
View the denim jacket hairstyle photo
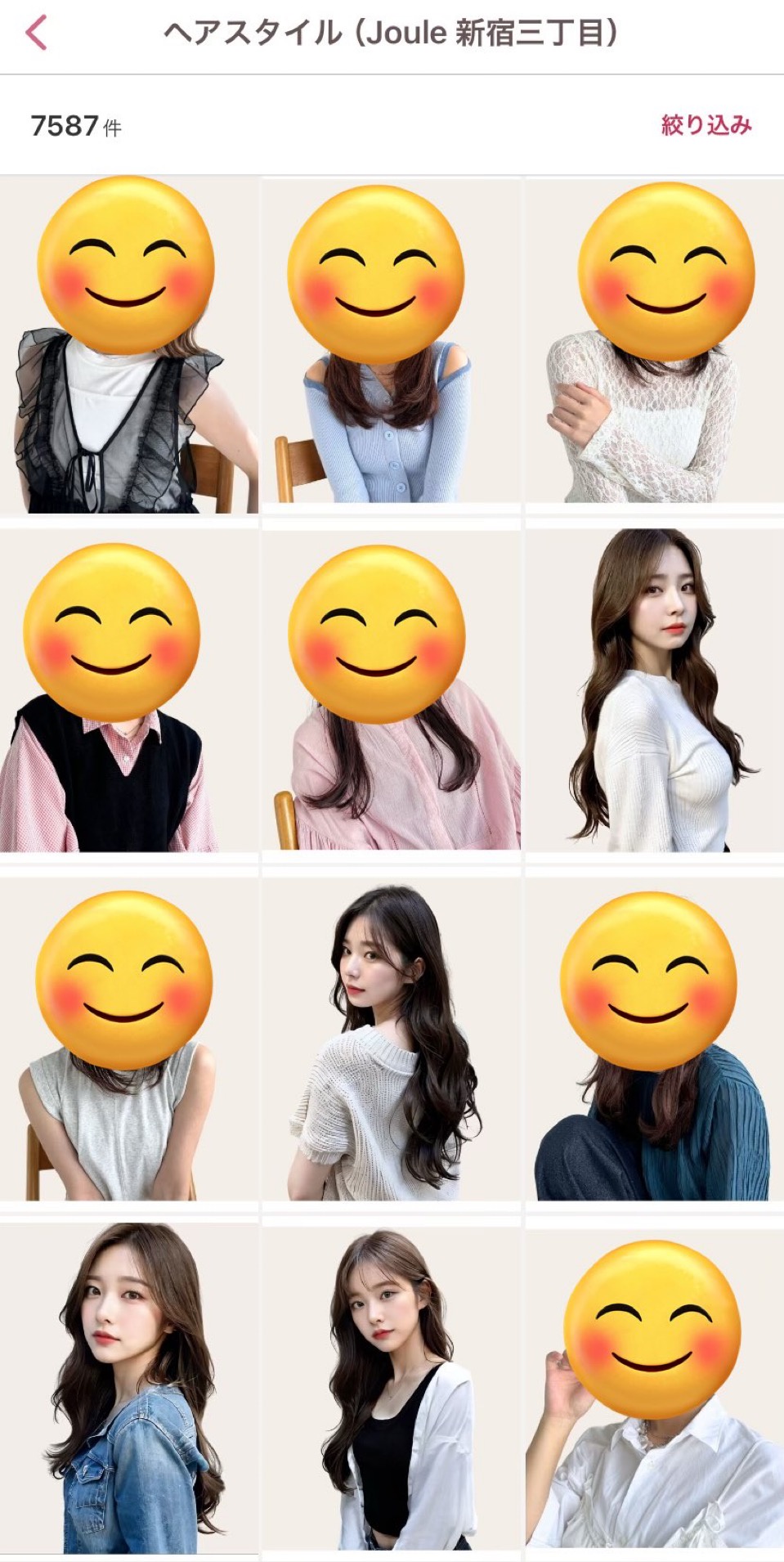128,1389
